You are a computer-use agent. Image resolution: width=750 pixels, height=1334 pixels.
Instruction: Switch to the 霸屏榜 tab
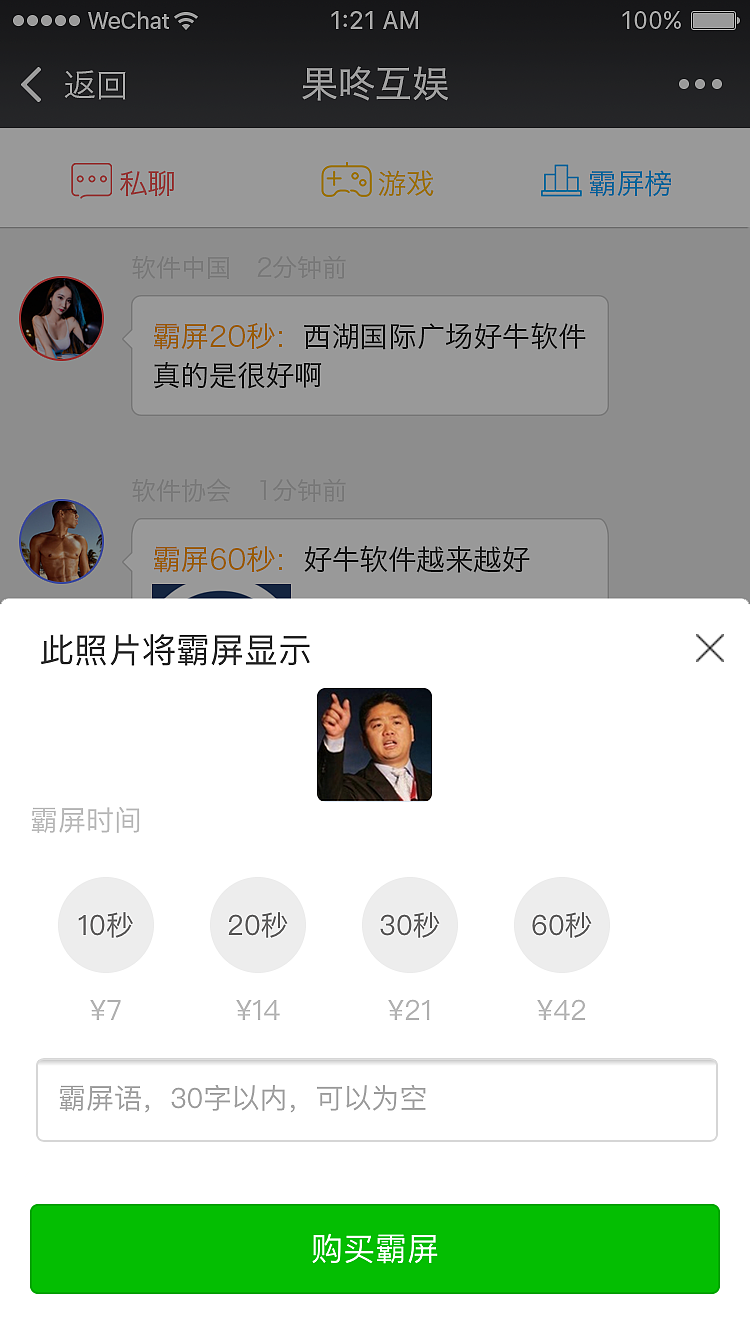pos(605,182)
